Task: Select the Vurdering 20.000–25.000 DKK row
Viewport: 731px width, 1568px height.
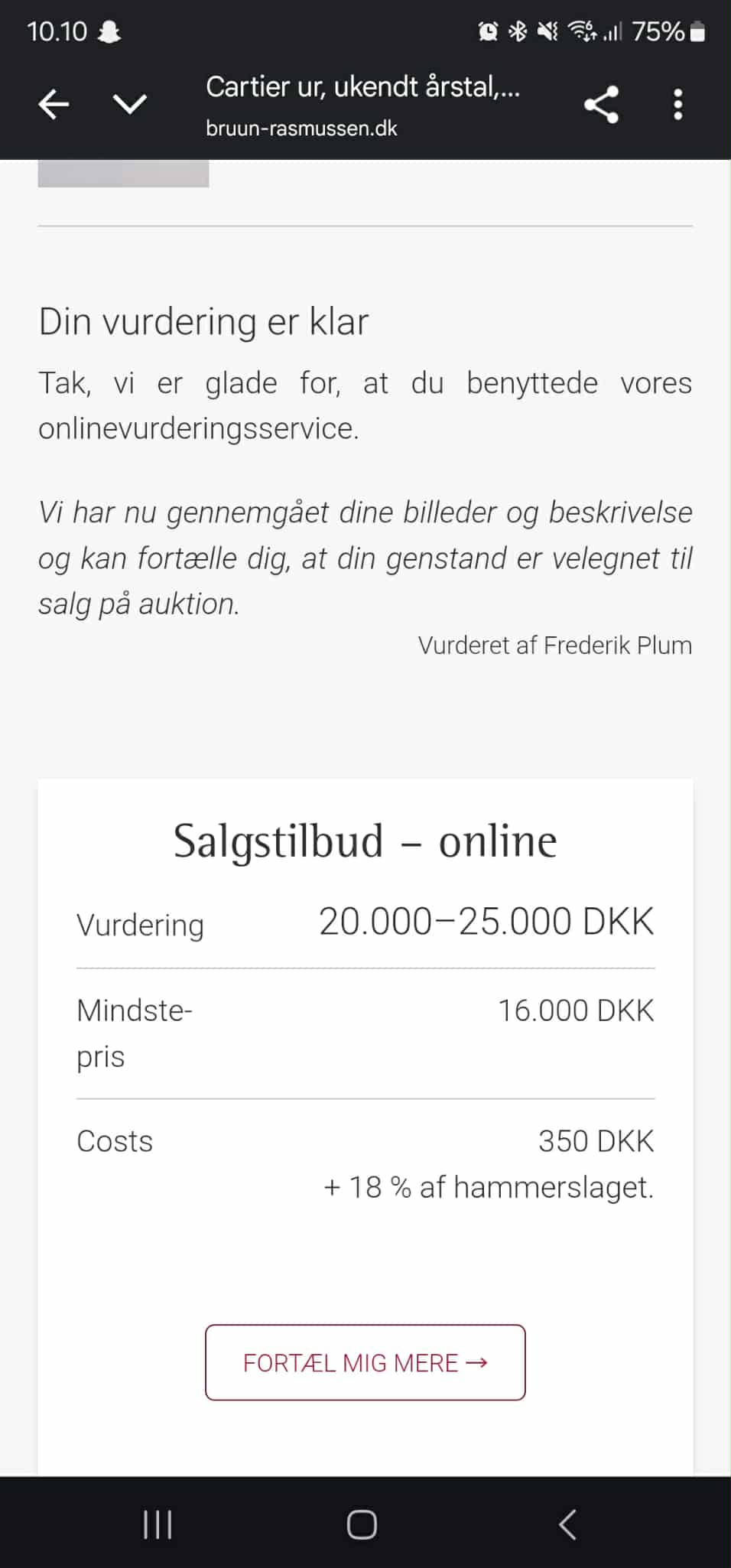Action: click(x=365, y=922)
